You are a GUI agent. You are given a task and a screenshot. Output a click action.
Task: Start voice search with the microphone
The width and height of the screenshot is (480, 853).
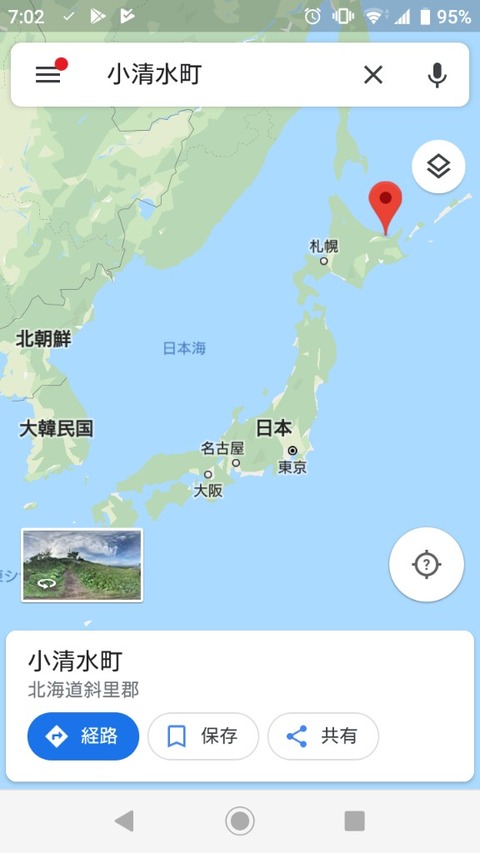(437, 75)
